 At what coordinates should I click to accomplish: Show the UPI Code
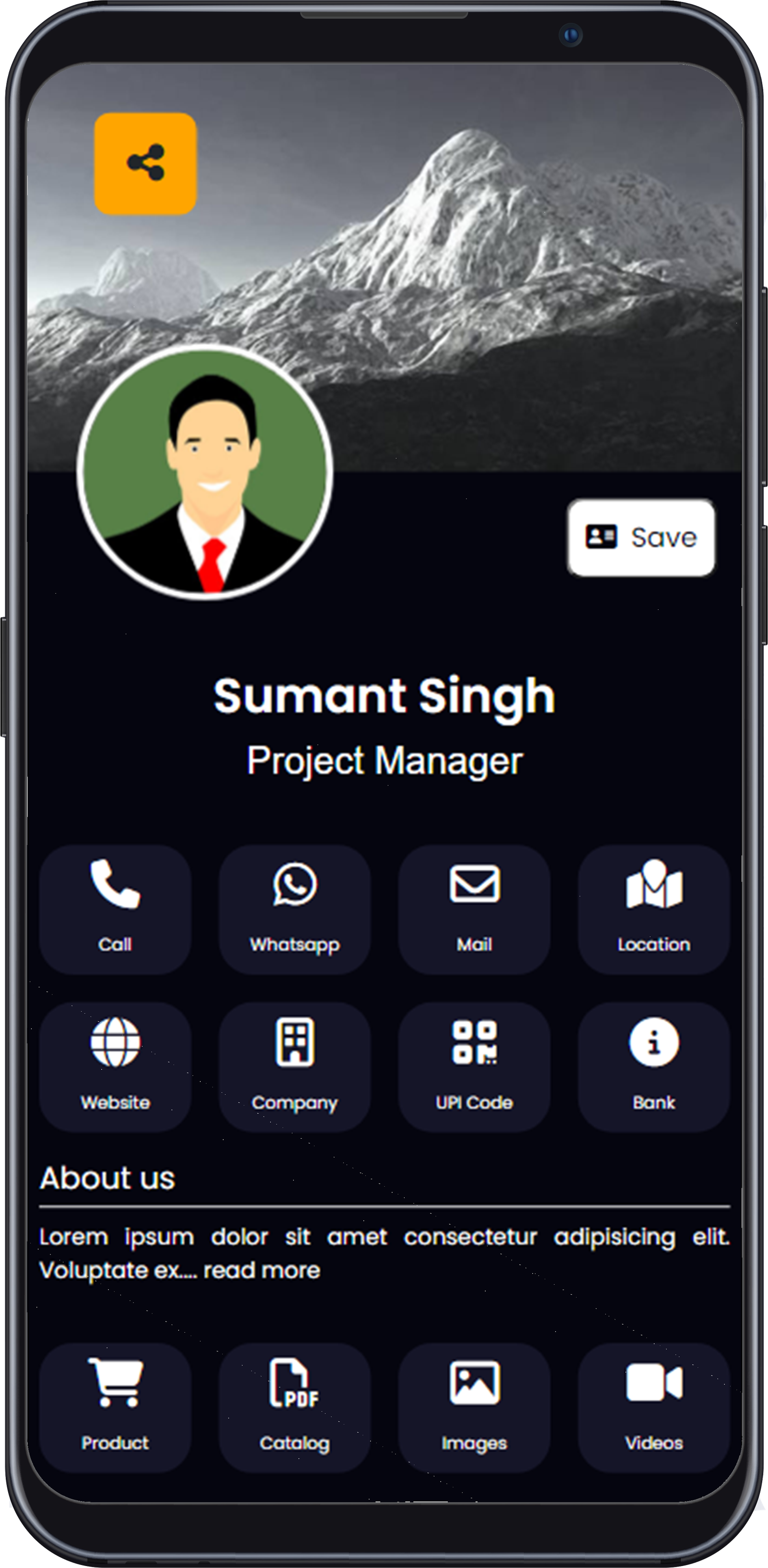(474, 1067)
